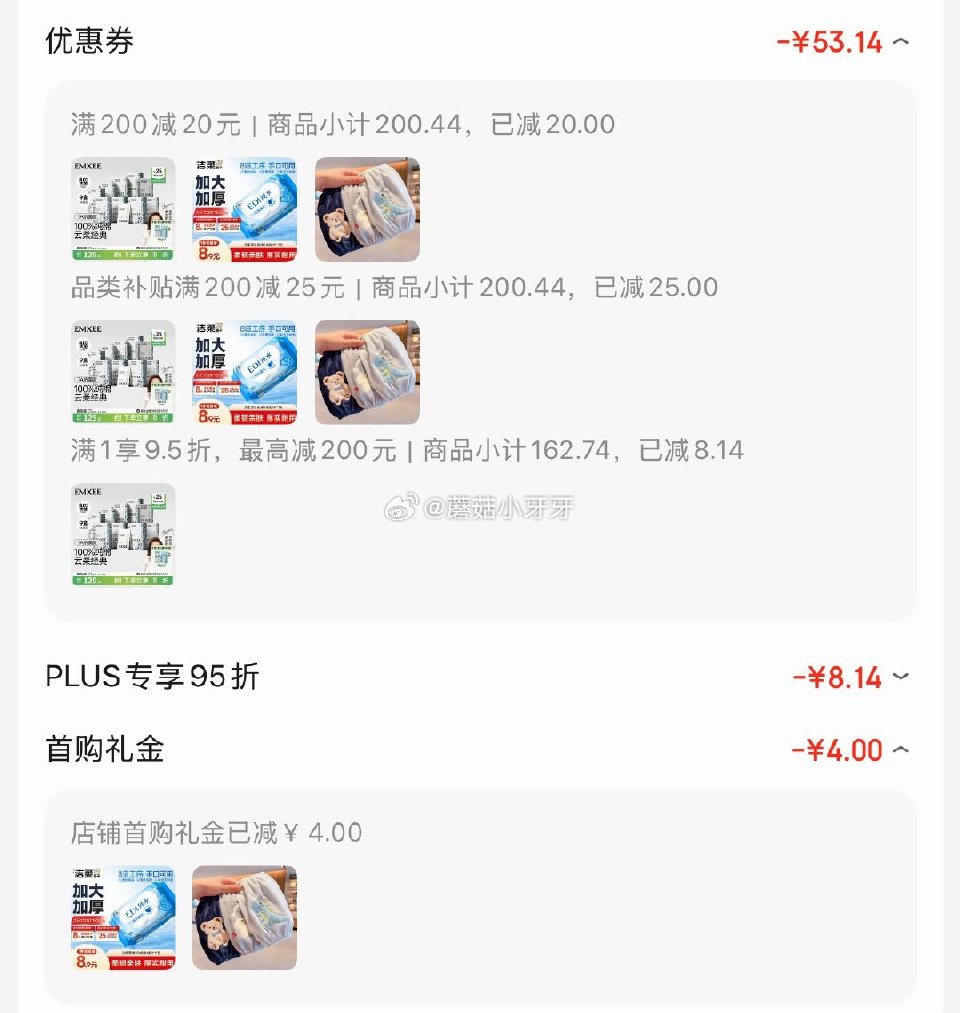Image resolution: width=960 pixels, height=1013 pixels.
Task: Open the EMXEE thumbnail under 品类补贴 coupon
Action: coord(123,371)
